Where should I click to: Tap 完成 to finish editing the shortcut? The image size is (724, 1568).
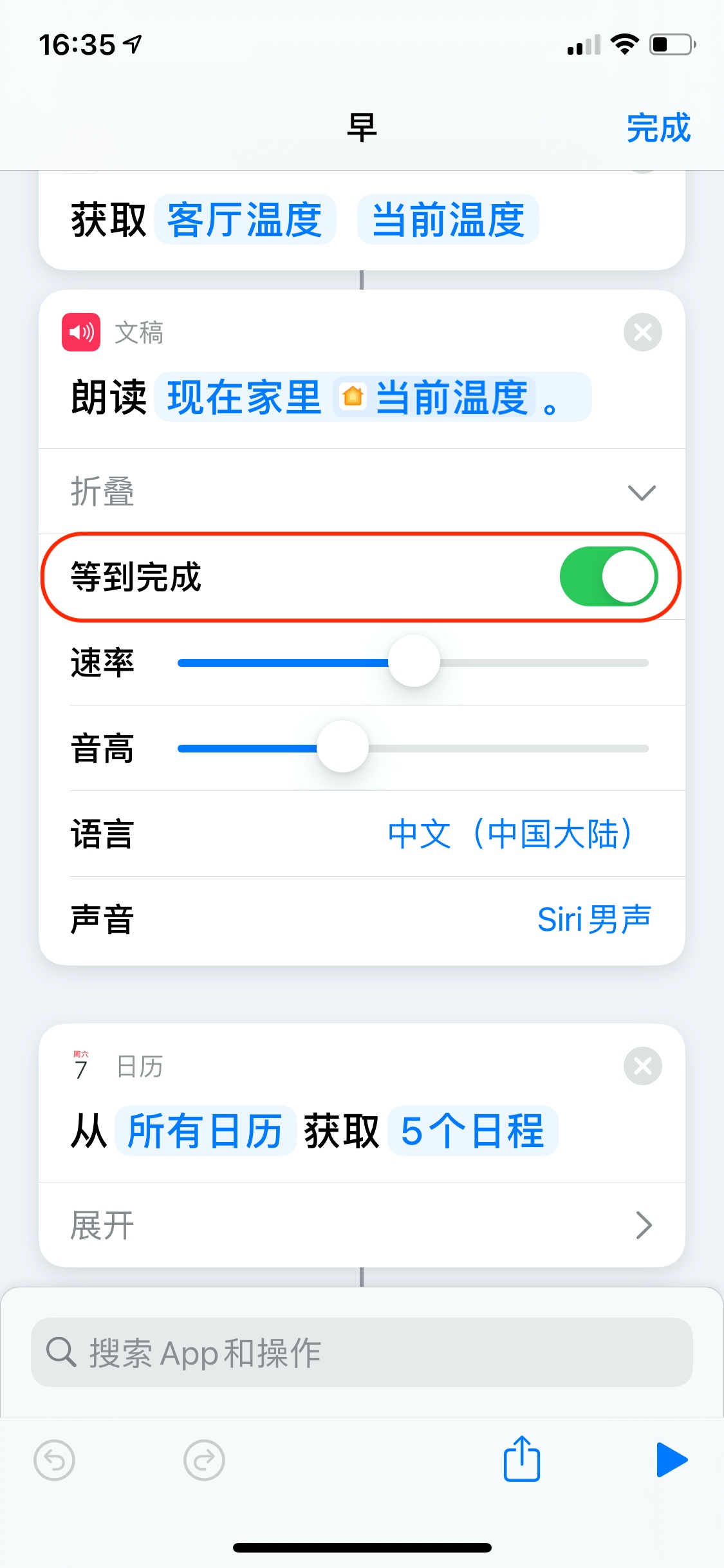coord(658,128)
